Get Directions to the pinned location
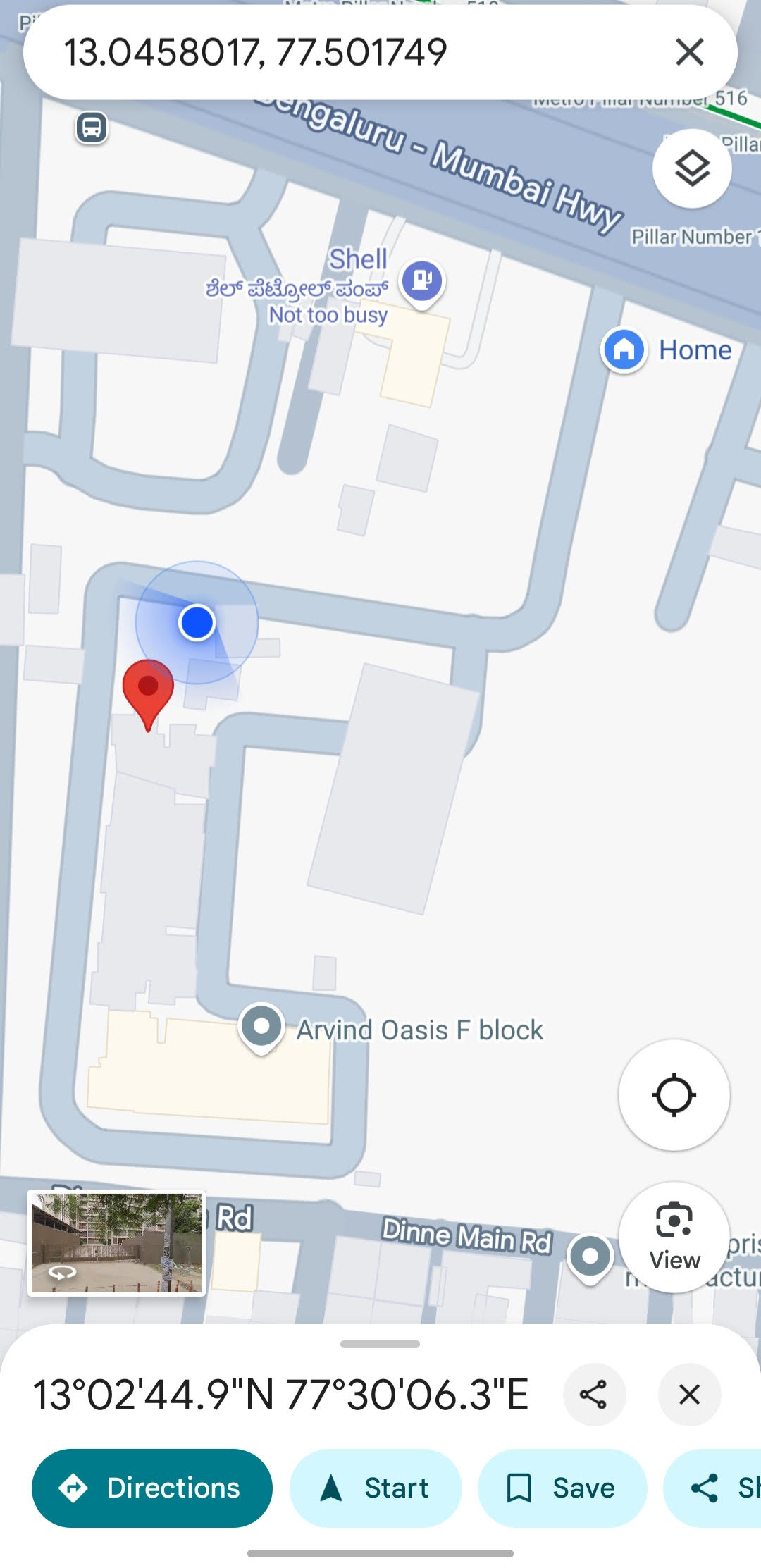Viewport: 761px width, 1568px height. (152, 1488)
